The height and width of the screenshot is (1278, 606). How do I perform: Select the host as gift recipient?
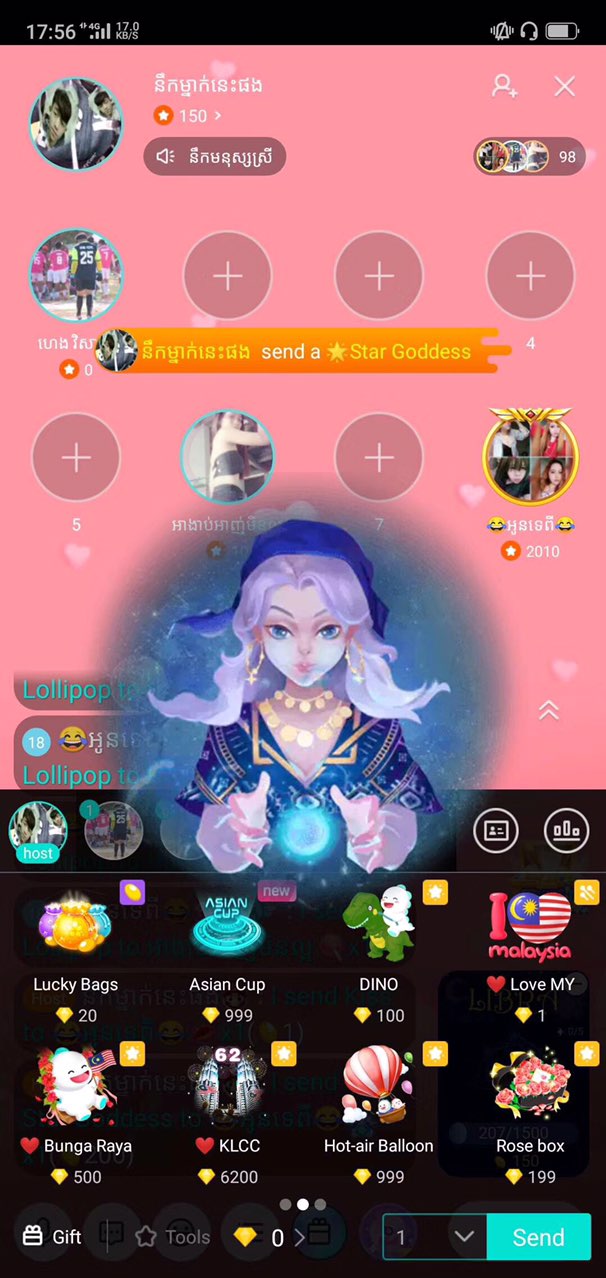coord(37,829)
